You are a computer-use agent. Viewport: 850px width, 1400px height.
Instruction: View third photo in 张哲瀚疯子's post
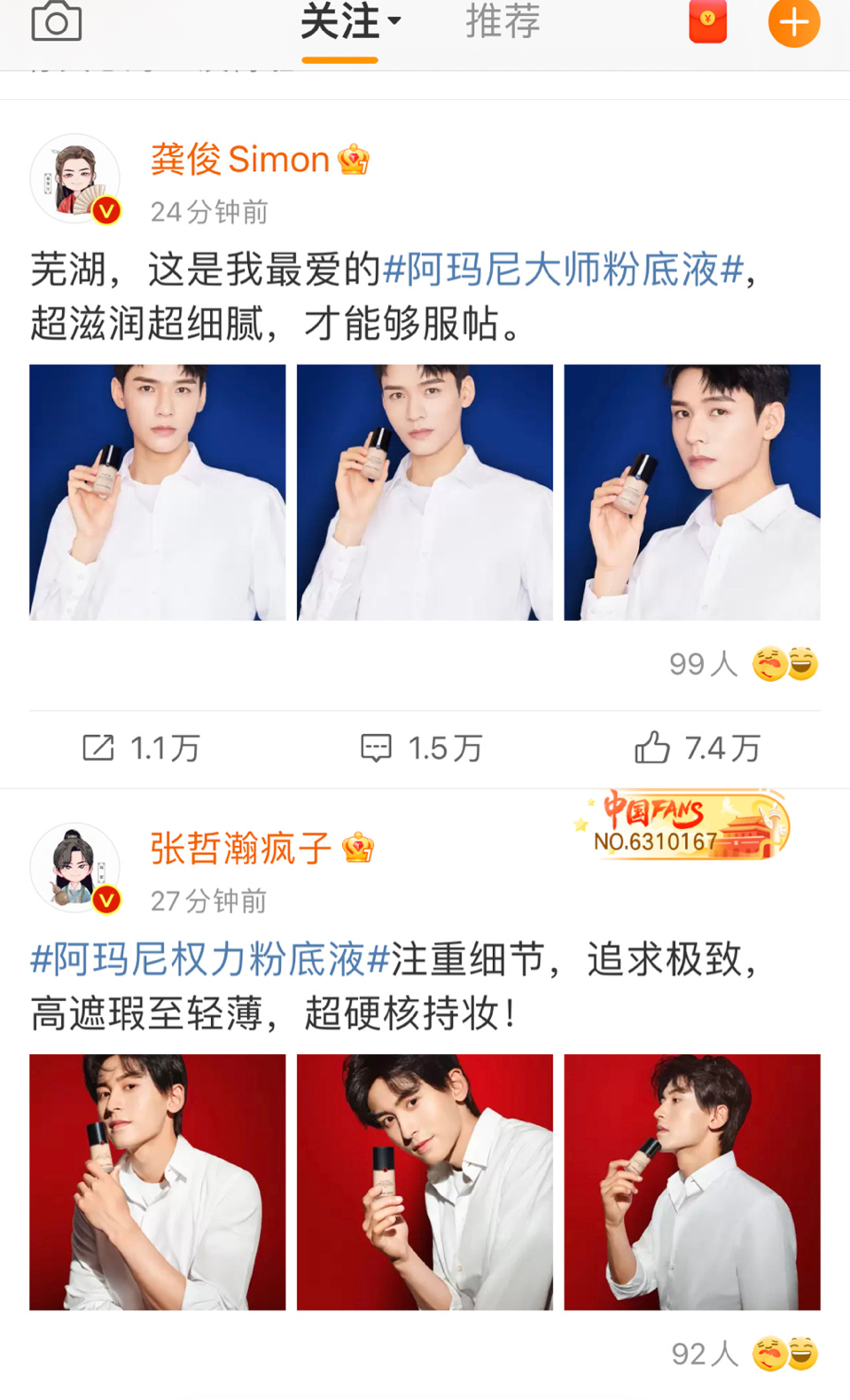pos(692,1182)
